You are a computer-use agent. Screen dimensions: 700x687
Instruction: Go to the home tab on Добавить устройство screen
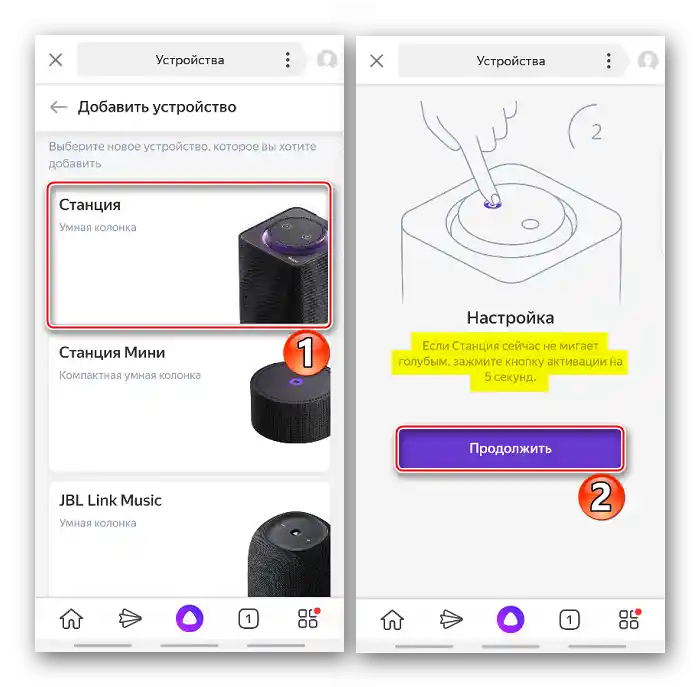tap(71, 619)
